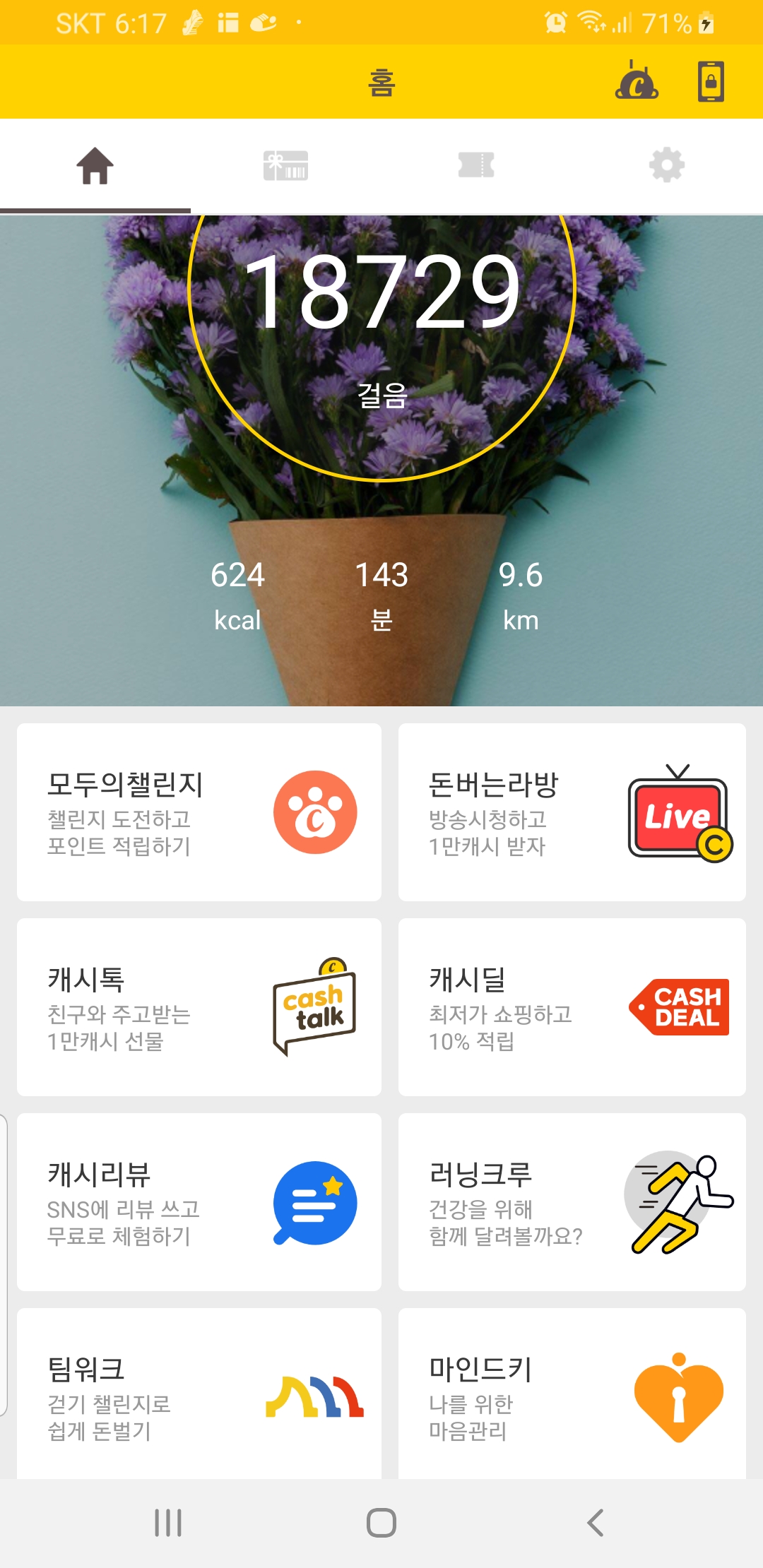
Task: Open the cash treasure icon in header
Action: point(637,81)
